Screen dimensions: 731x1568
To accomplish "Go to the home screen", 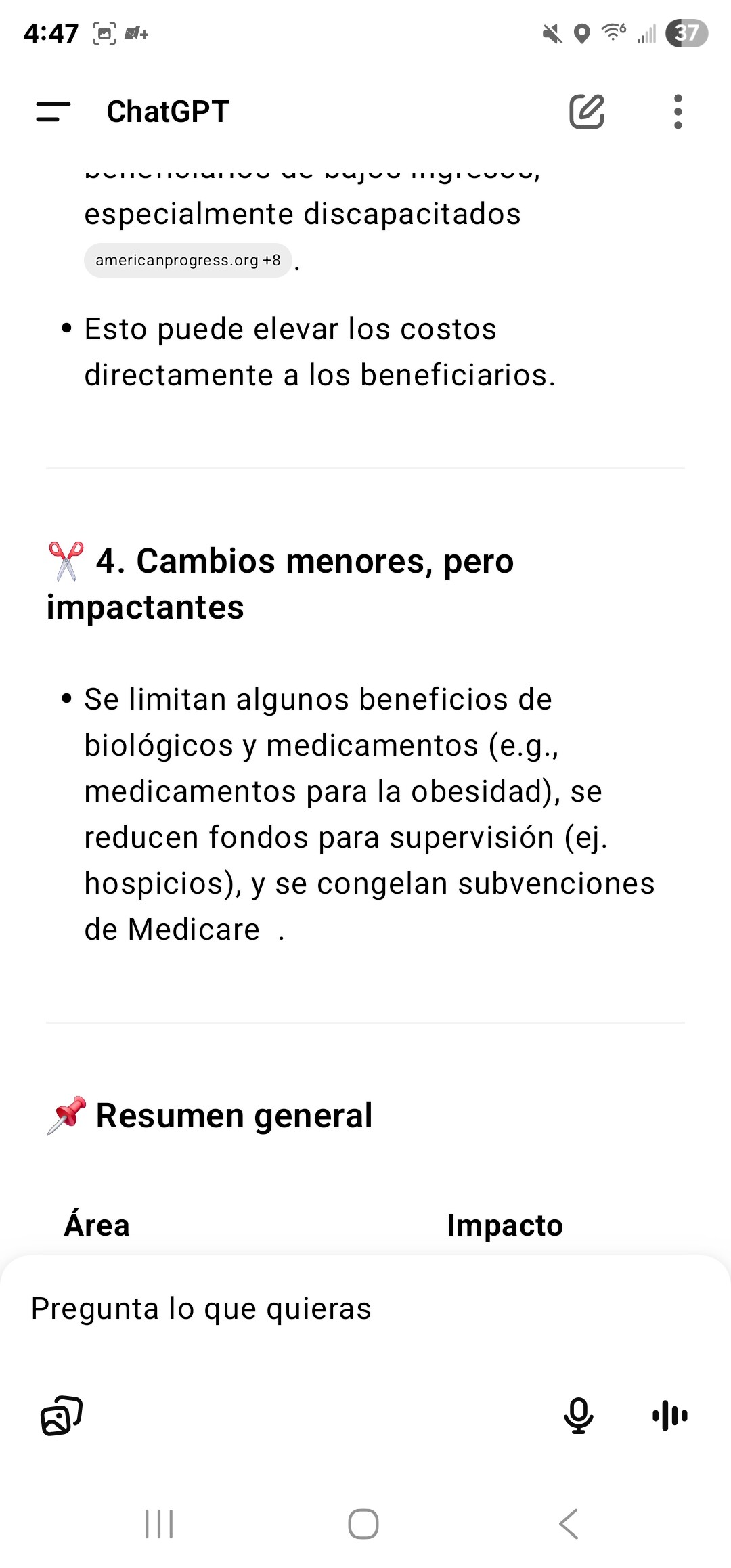I will click(x=363, y=1524).
